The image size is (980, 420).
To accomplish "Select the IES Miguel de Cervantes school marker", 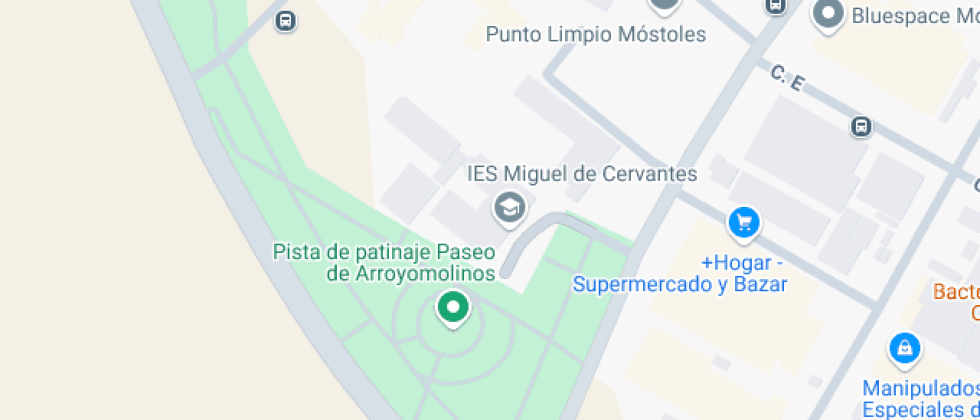I will click(510, 208).
